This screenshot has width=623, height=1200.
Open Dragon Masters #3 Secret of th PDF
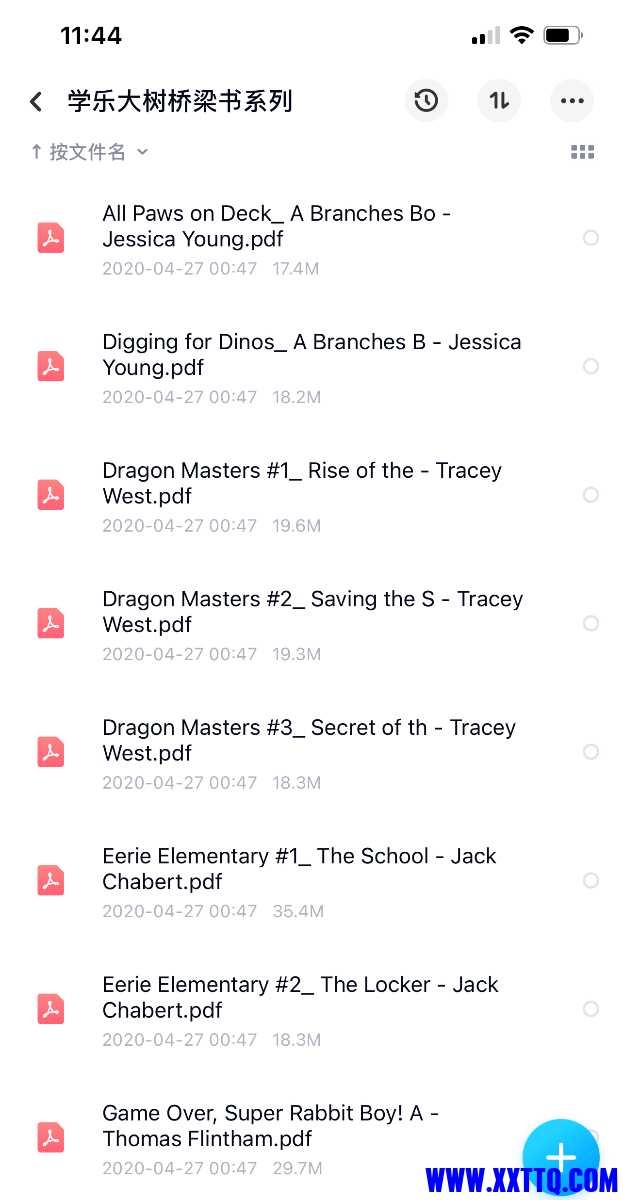pos(308,752)
